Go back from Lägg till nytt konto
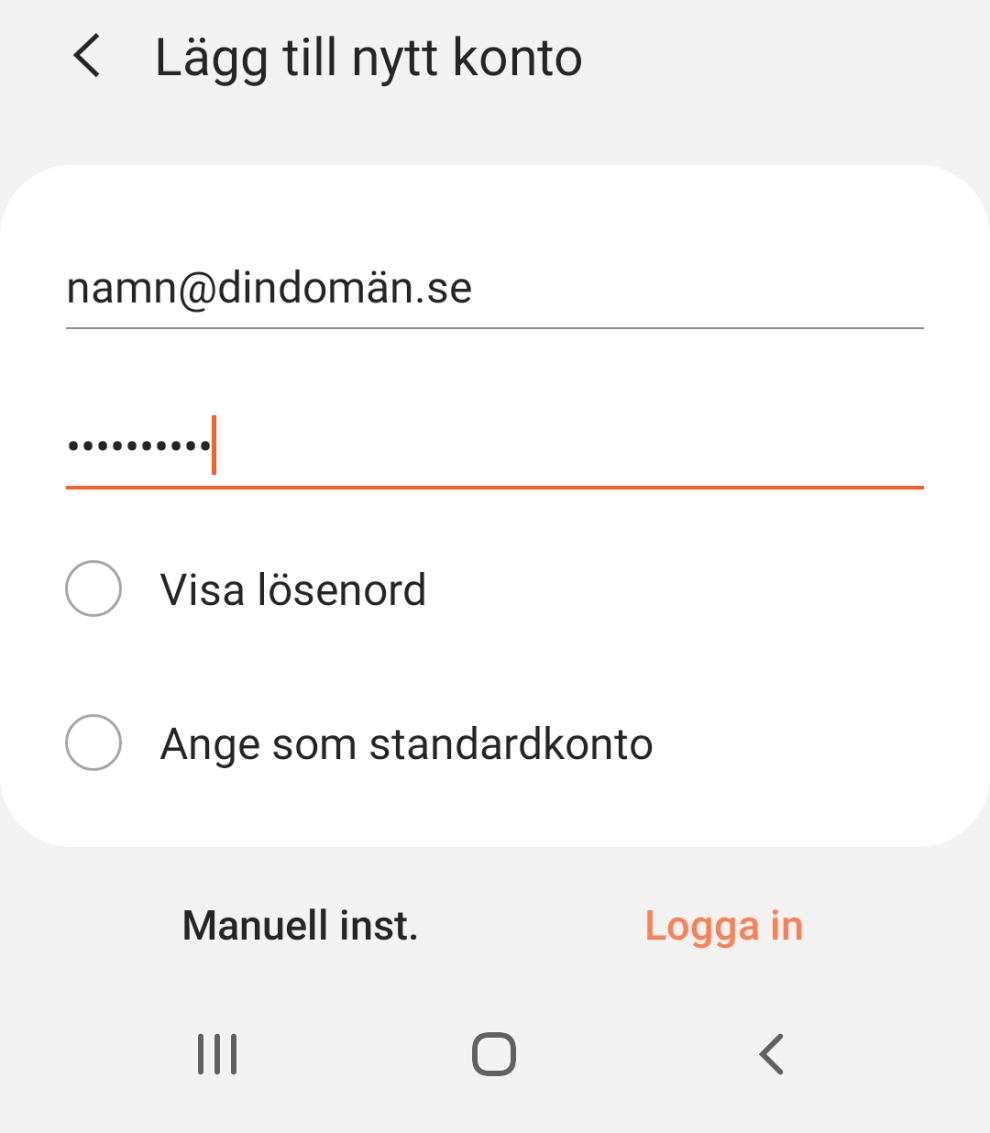The width and height of the screenshot is (990, 1133). tap(87, 57)
